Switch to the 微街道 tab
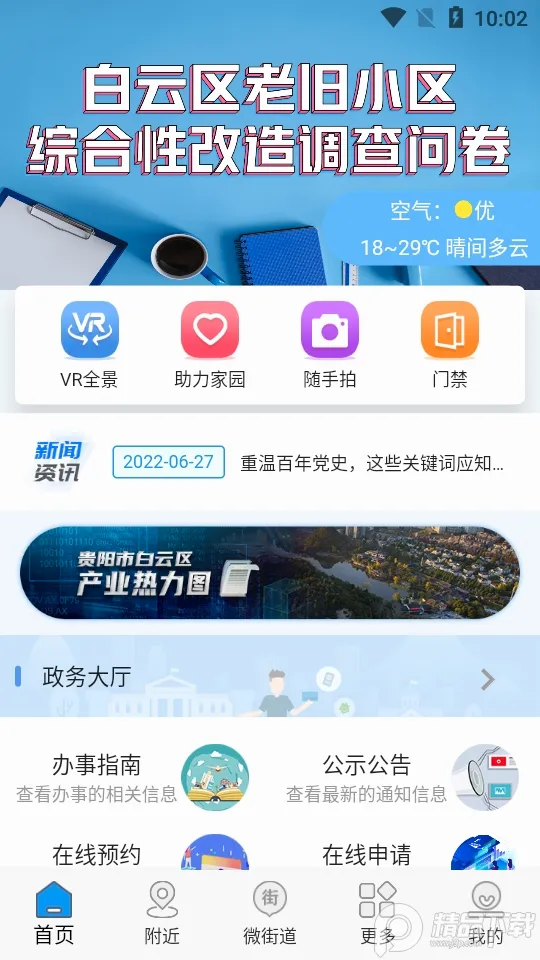Screen dimensions: 540x960 pos(270,912)
